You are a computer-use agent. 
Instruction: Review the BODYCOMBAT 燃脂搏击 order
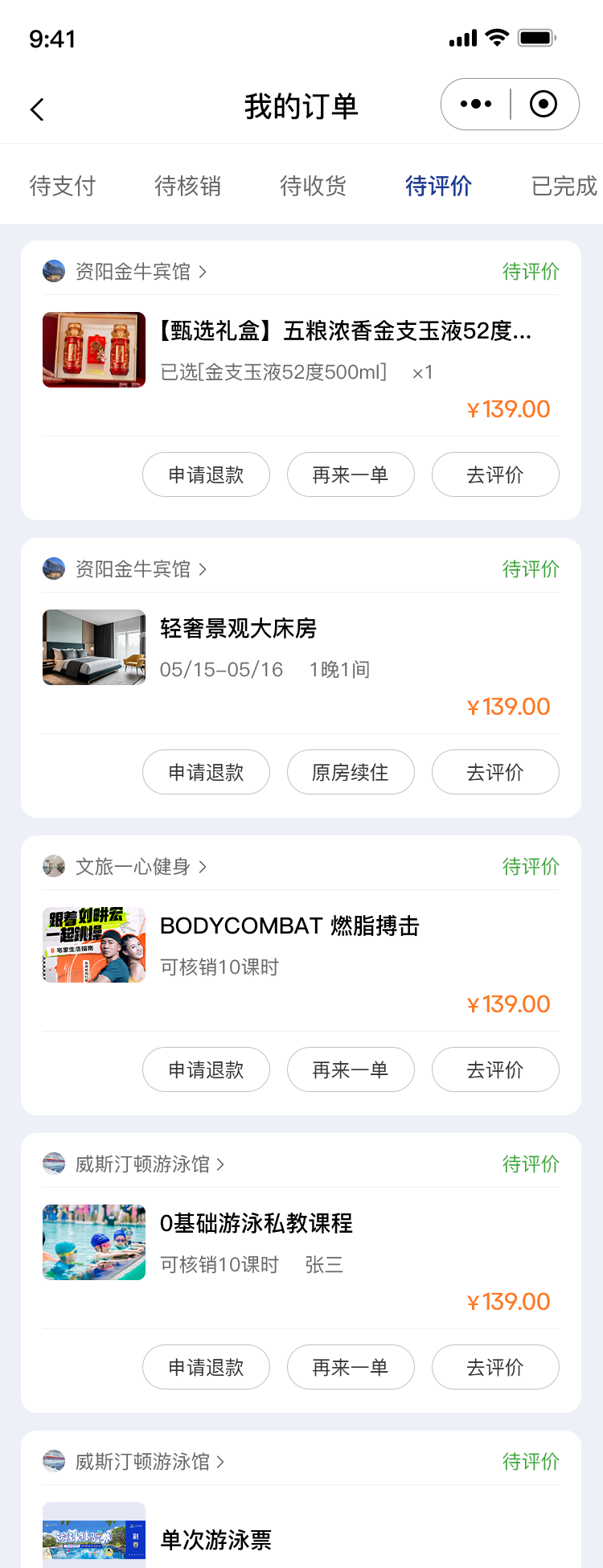click(x=495, y=1069)
